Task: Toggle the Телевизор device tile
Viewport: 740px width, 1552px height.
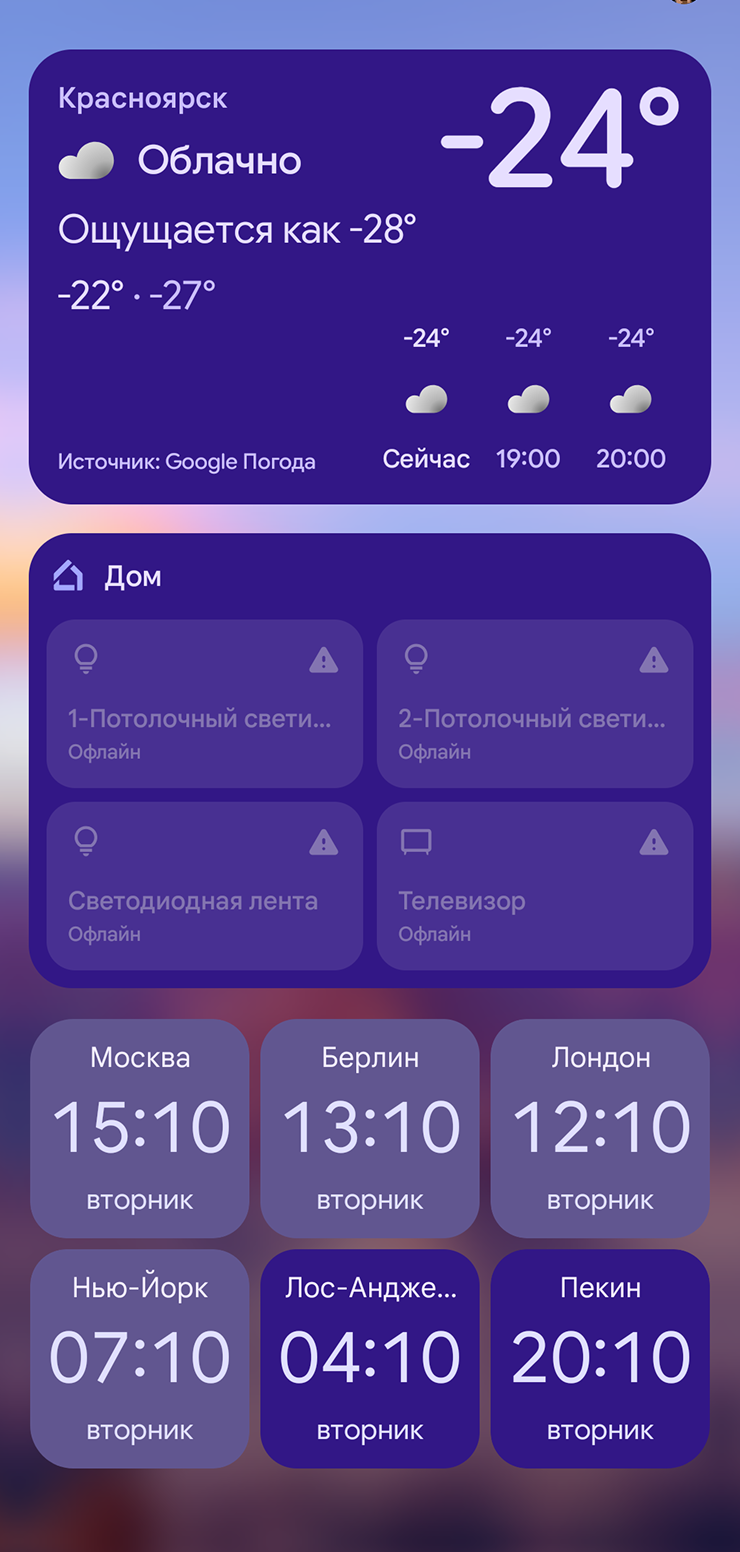Action: (534, 886)
